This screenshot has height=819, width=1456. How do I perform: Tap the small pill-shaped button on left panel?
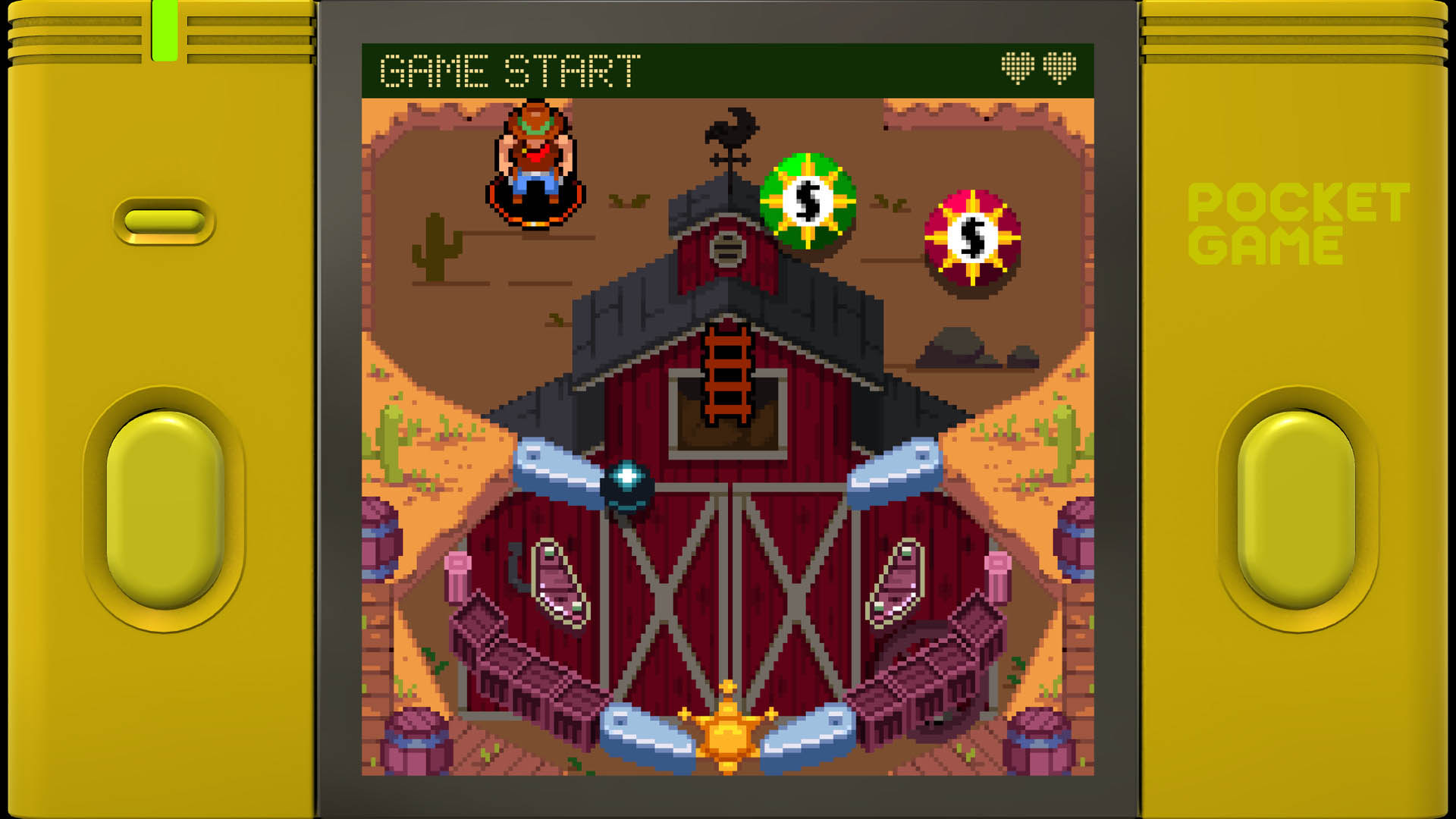[x=165, y=221]
